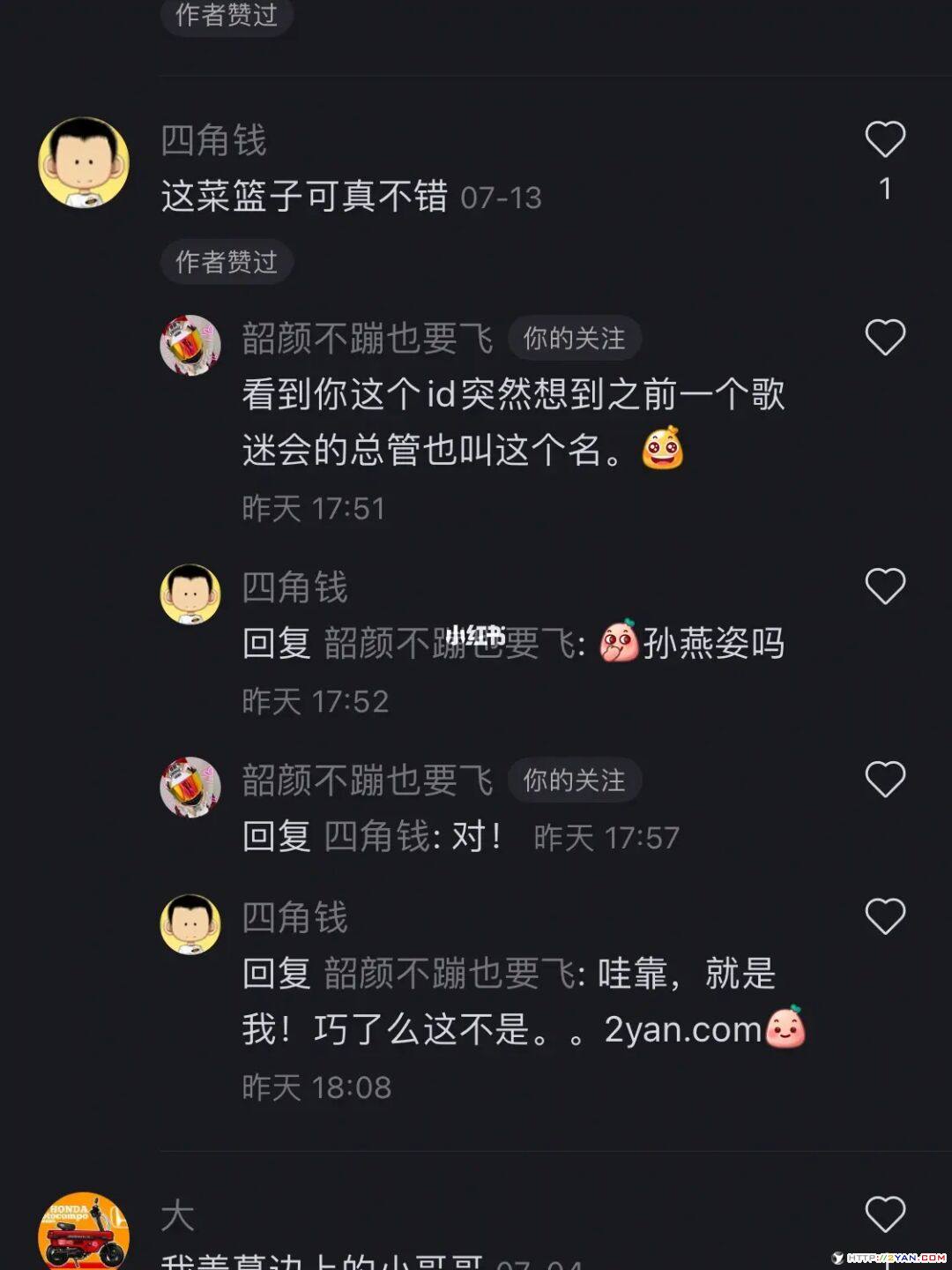The height and width of the screenshot is (1270, 952).
Task: Open 韶颜不蹦也要飞's avatar on the 17:57 reply
Action: pos(190,787)
